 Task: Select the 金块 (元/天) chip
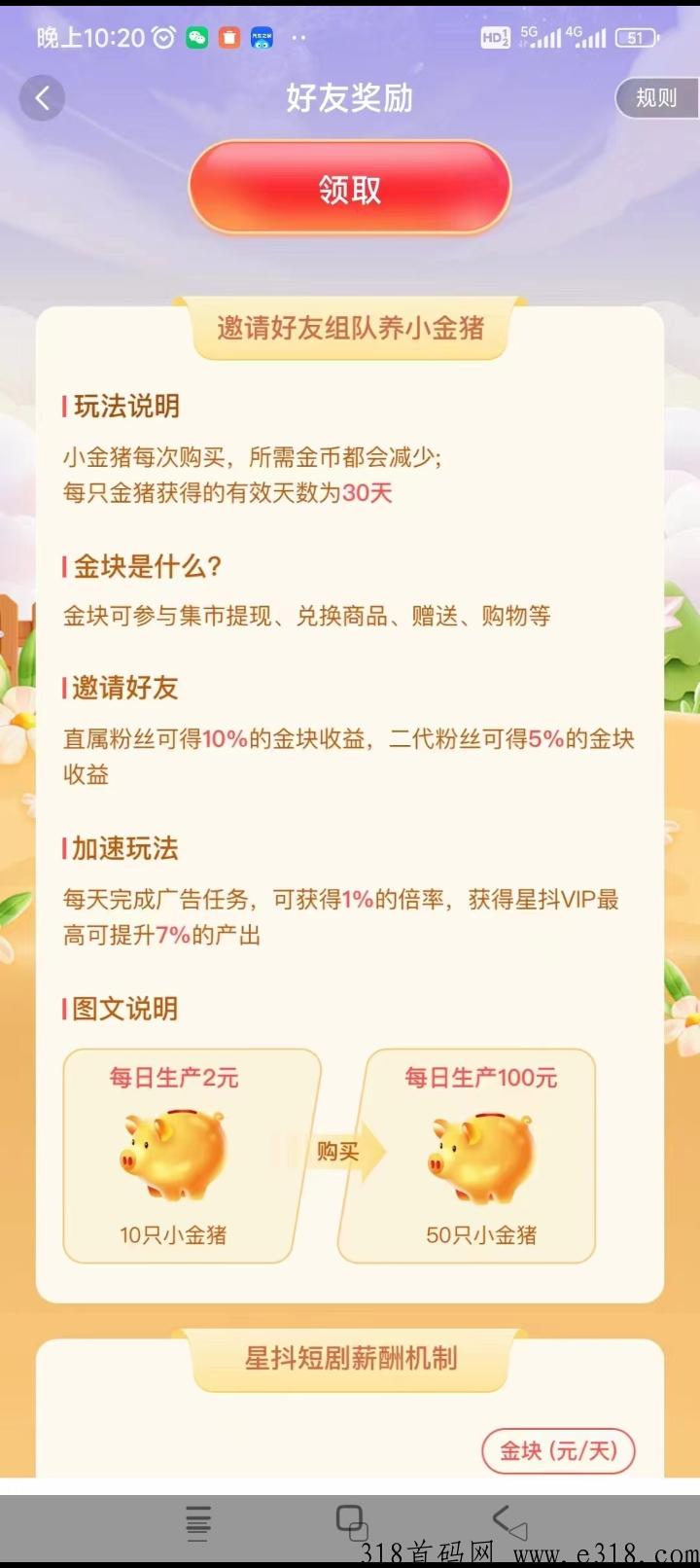tap(558, 1450)
